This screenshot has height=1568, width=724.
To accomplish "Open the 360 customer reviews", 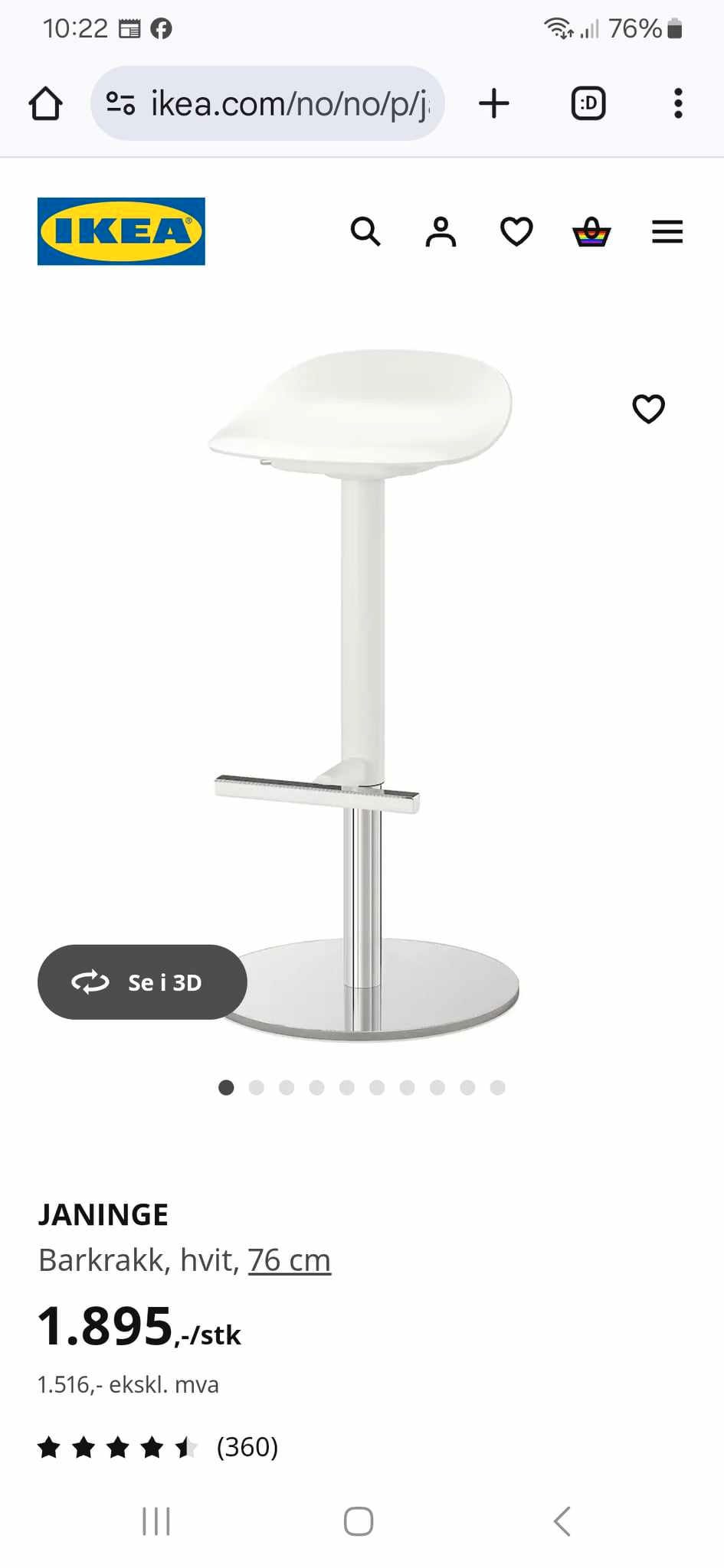I will 247,1447.
